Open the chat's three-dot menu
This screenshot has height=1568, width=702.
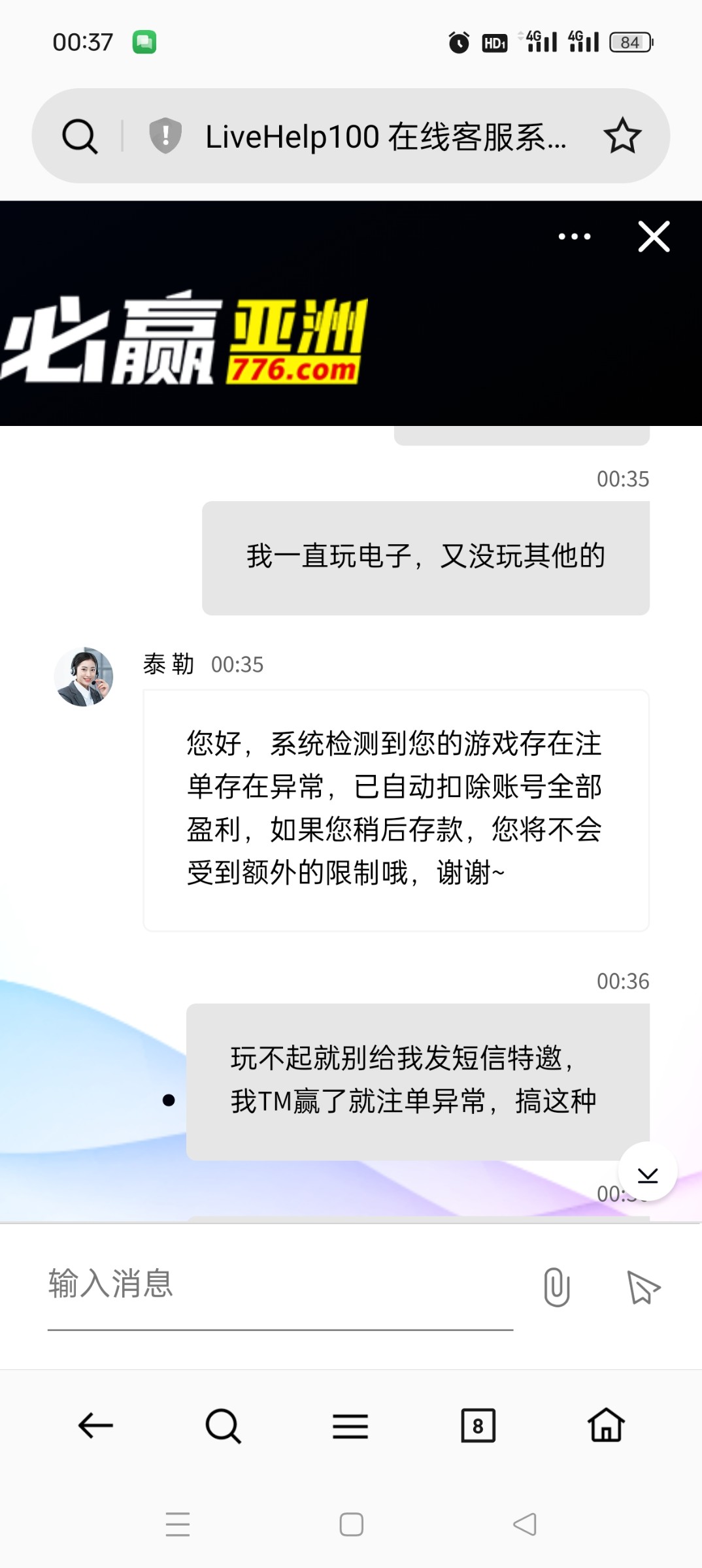click(575, 237)
